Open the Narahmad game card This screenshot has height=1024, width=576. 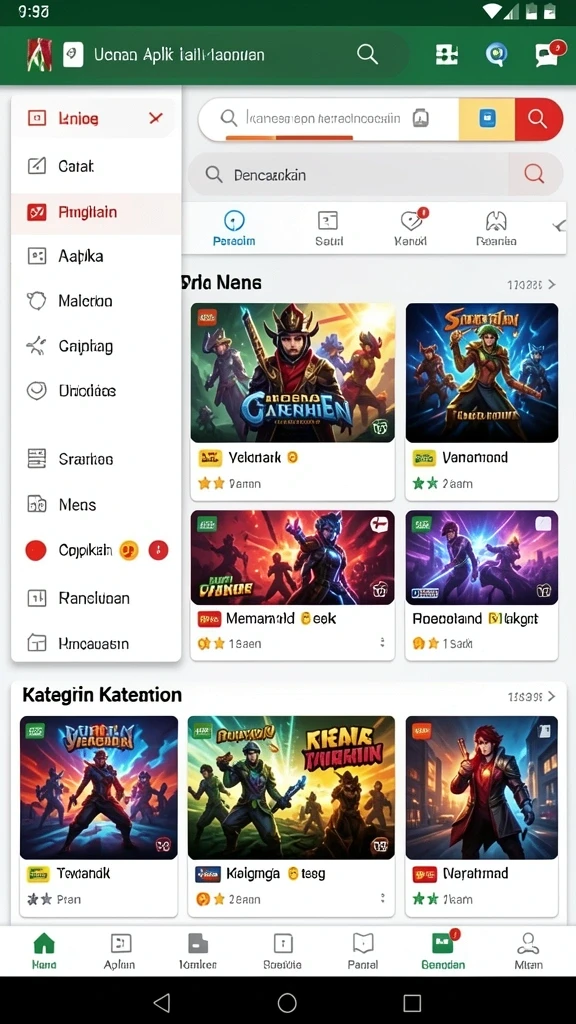pyautogui.click(x=482, y=816)
